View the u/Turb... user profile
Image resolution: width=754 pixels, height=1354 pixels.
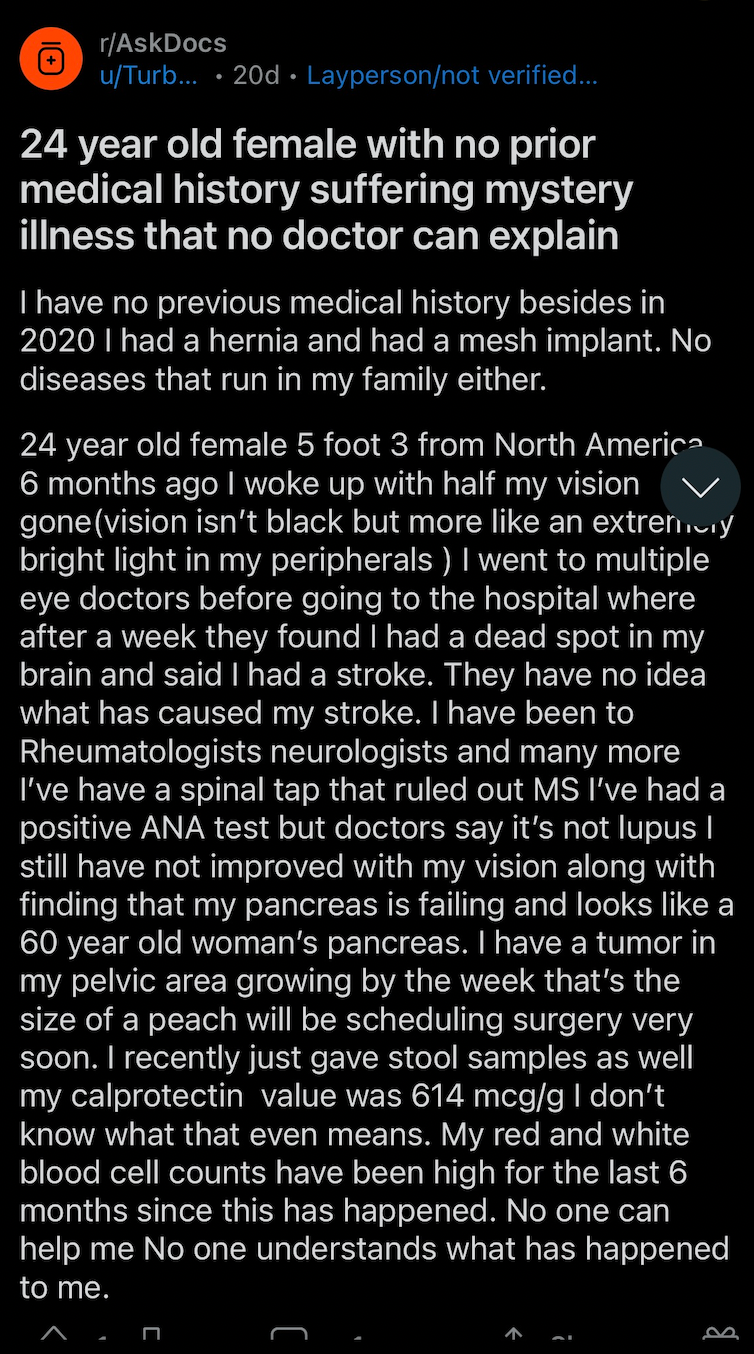click(148, 76)
